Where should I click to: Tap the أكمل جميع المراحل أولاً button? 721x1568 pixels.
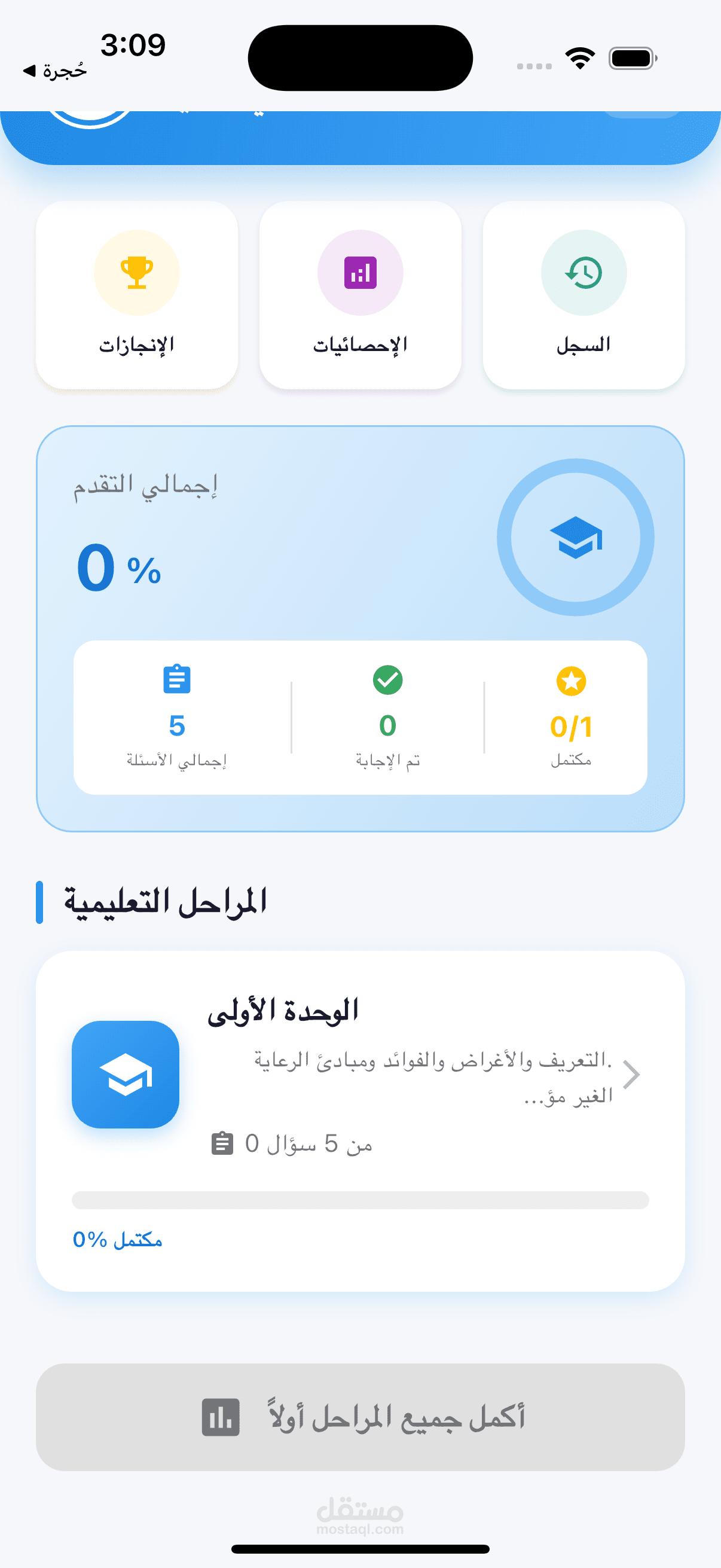360,1418
